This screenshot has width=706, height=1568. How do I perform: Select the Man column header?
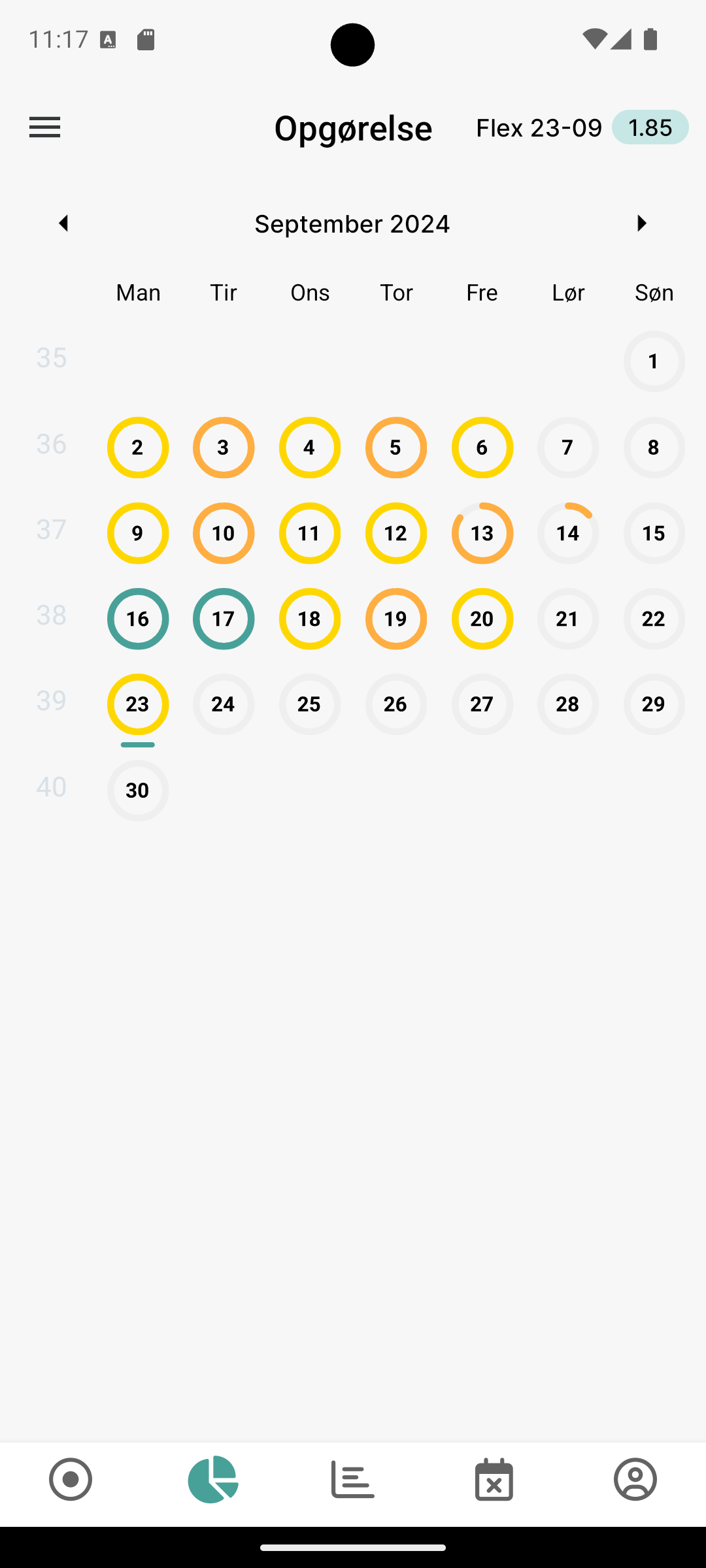coord(137,292)
